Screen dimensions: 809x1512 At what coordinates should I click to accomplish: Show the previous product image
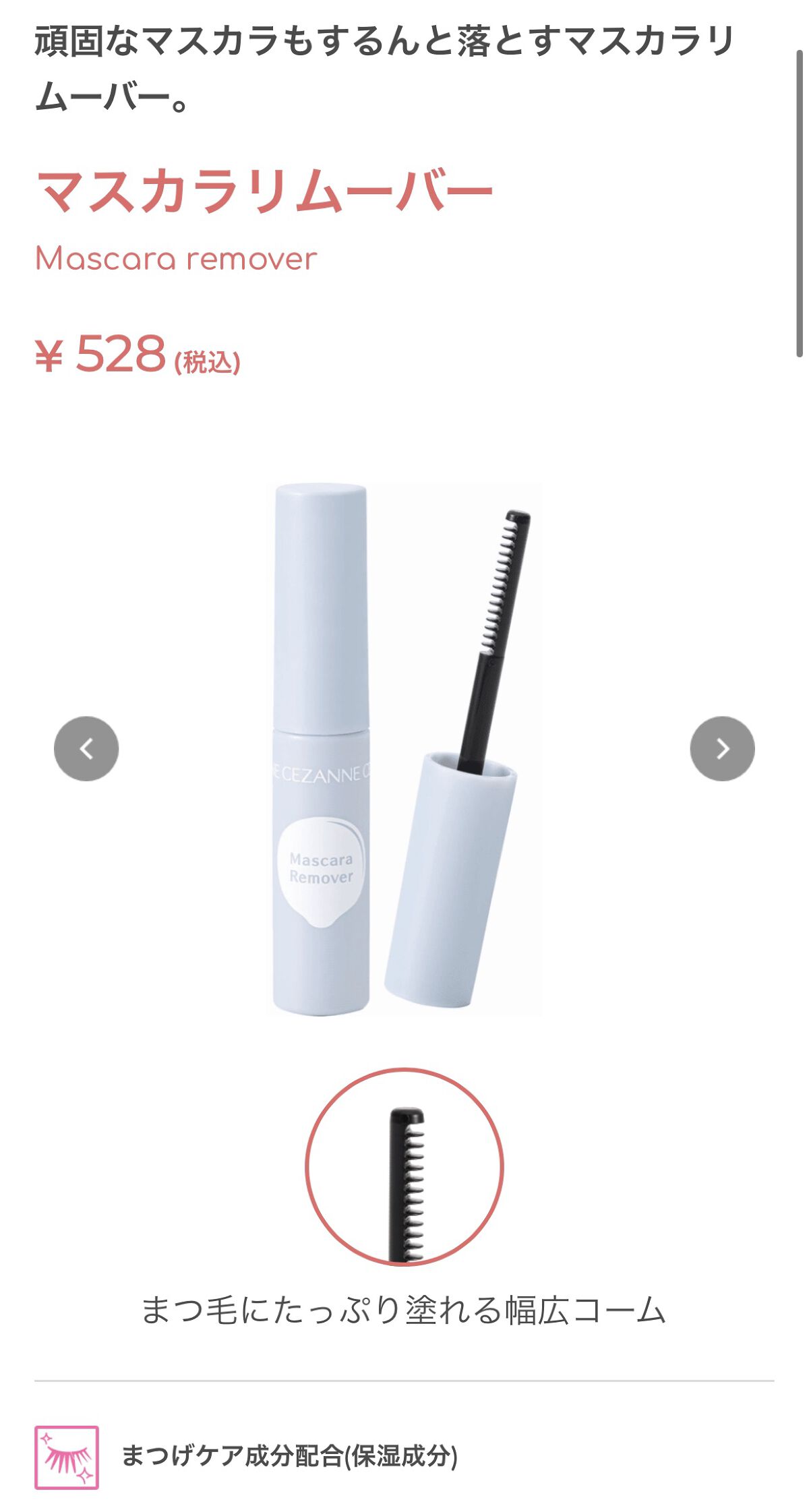coord(86,748)
